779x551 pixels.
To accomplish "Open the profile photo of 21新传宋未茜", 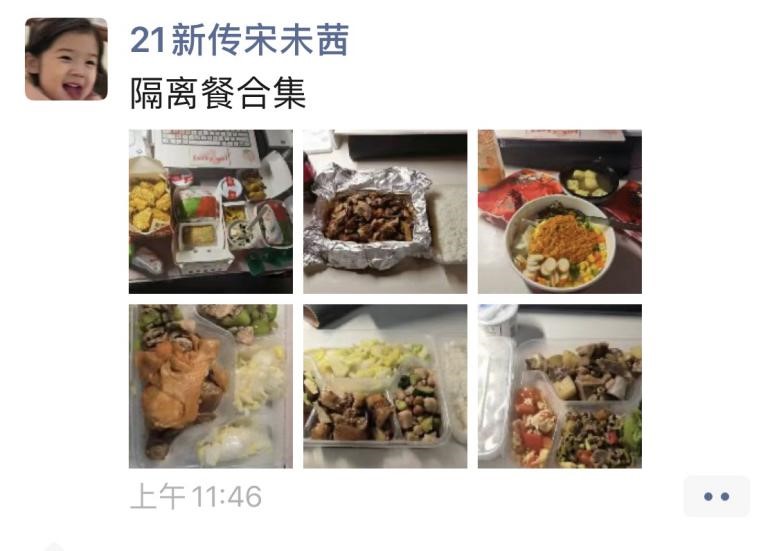I will click(x=66, y=59).
